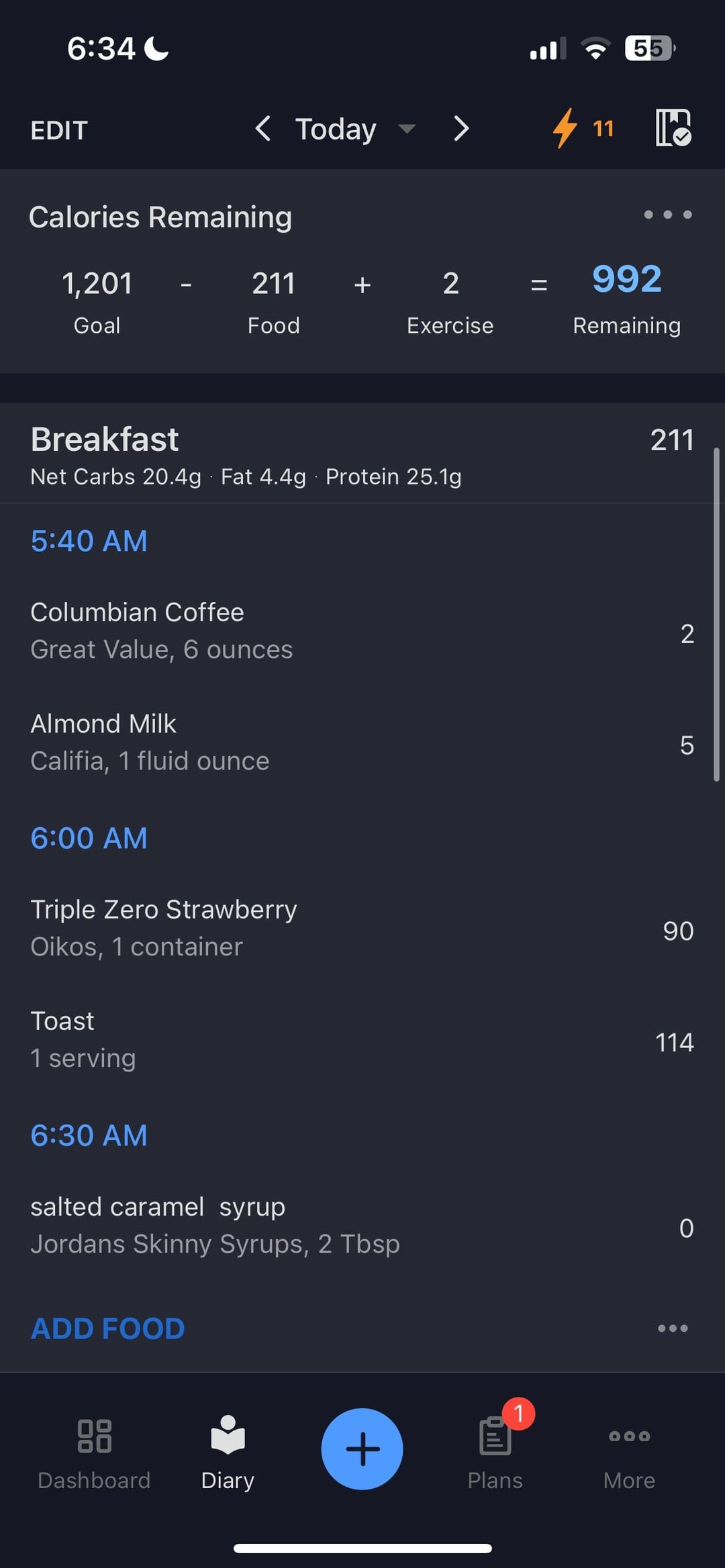Open the More tab

(629, 1451)
